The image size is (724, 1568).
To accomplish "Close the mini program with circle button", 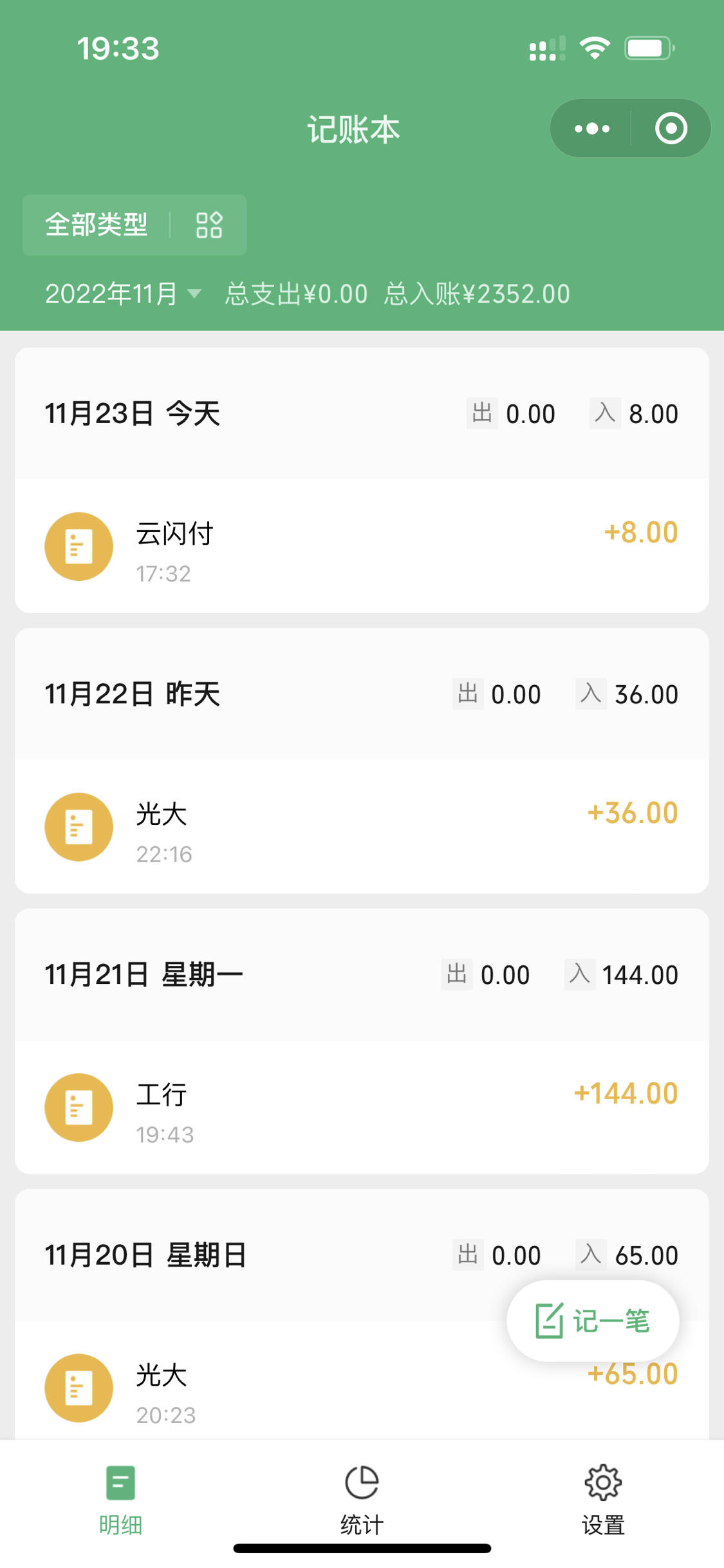I will point(671,129).
